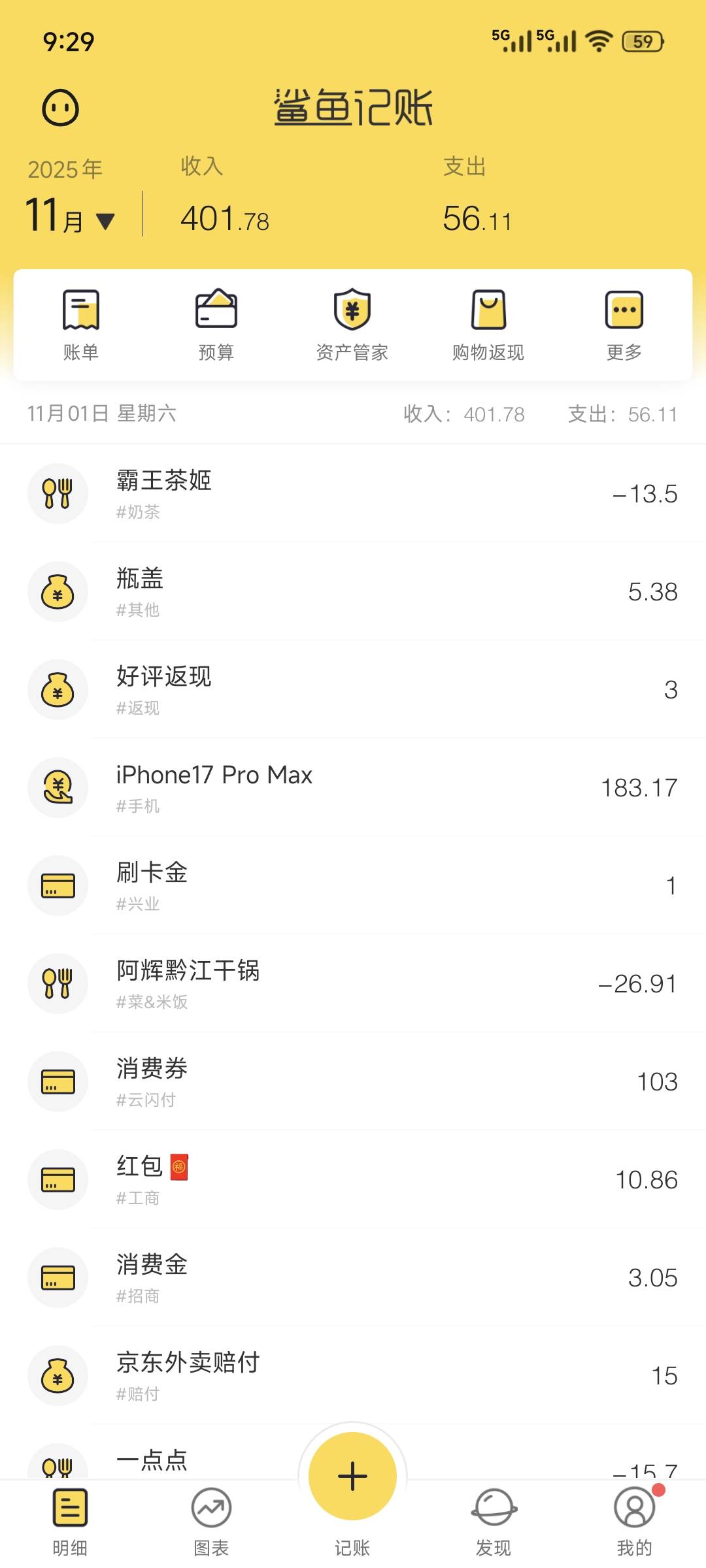
Task: Open the 11月 month picker dropdown
Action: (71, 217)
